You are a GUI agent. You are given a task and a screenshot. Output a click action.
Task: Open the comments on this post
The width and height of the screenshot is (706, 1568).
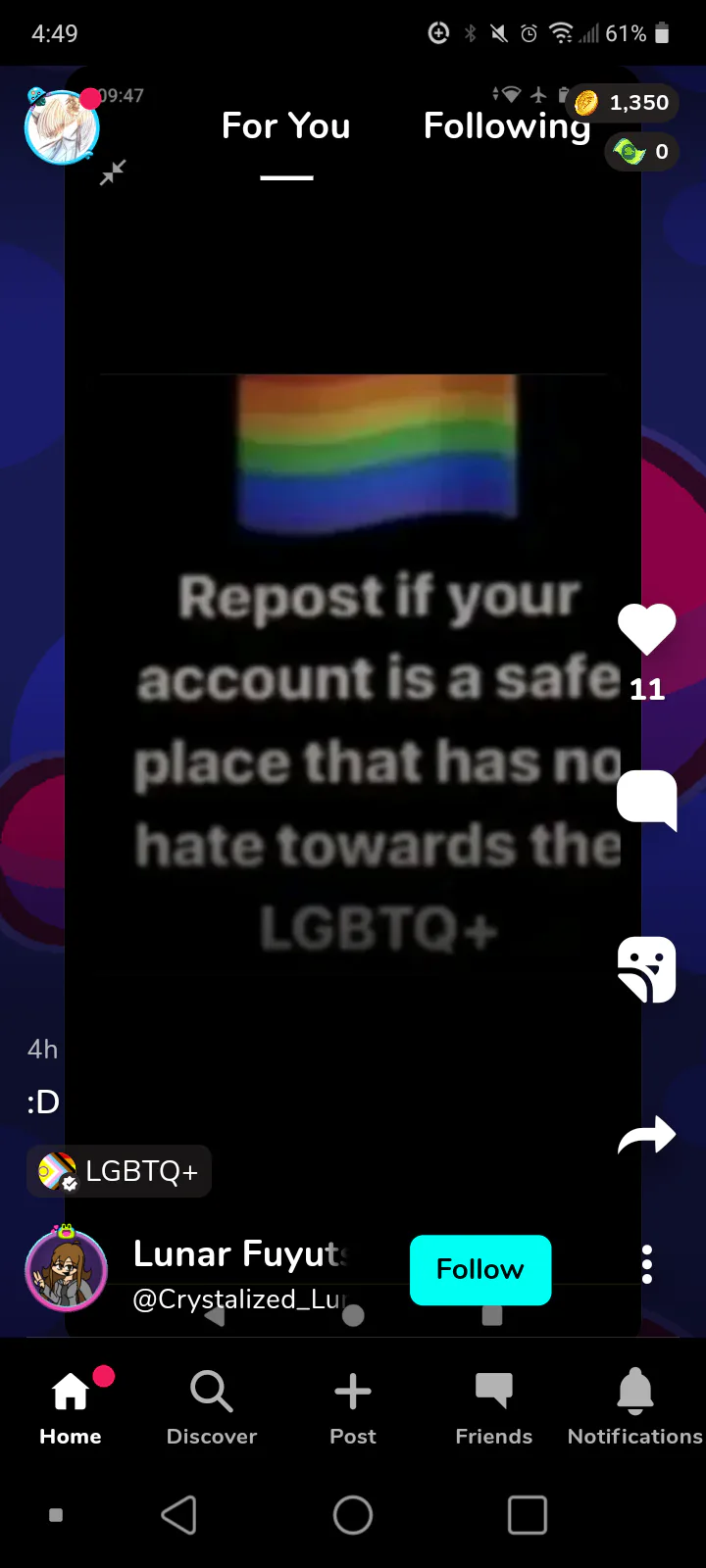coord(646,800)
